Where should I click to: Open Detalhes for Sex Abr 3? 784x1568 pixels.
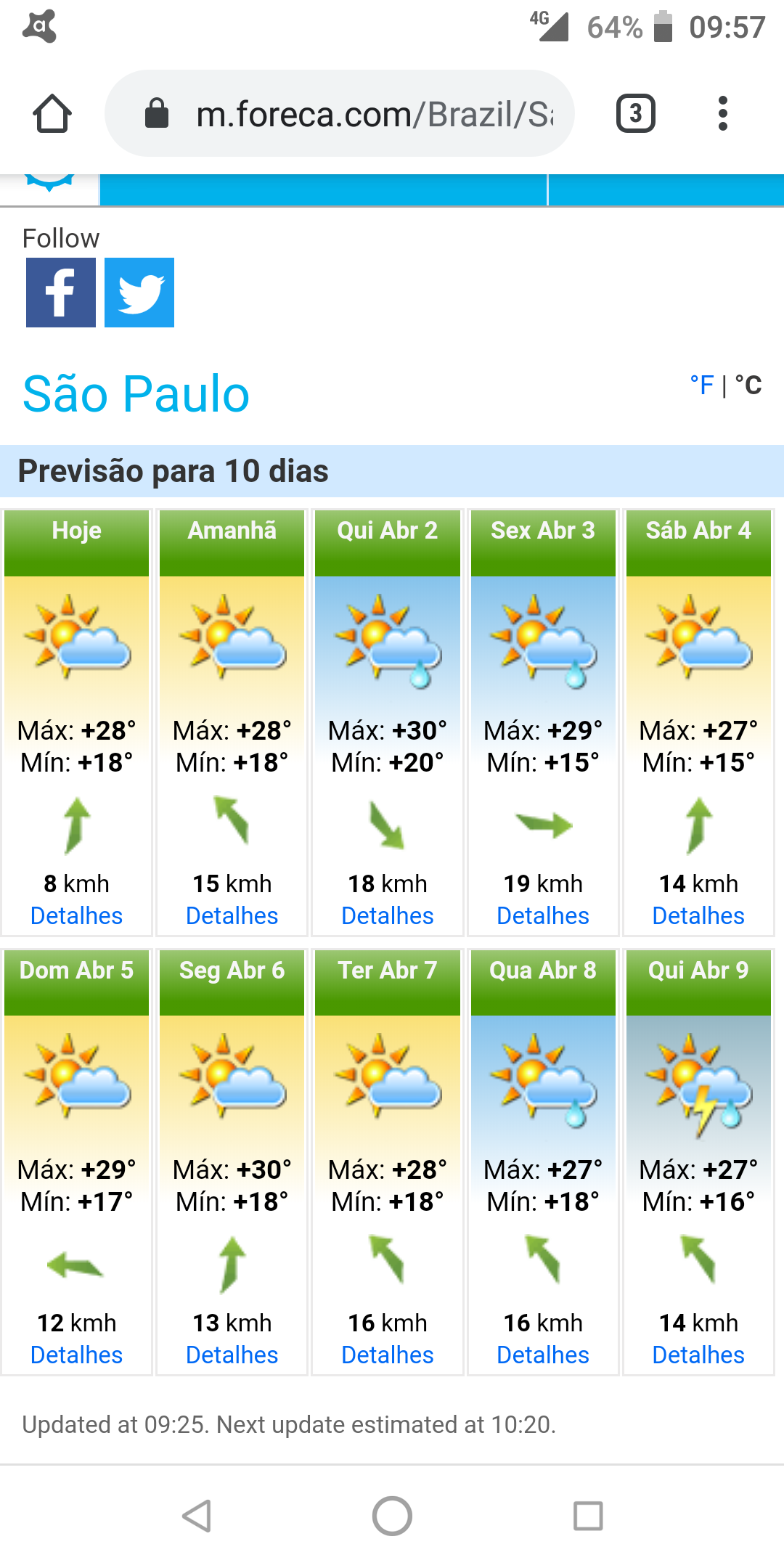pyautogui.click(x=543, y=916)
